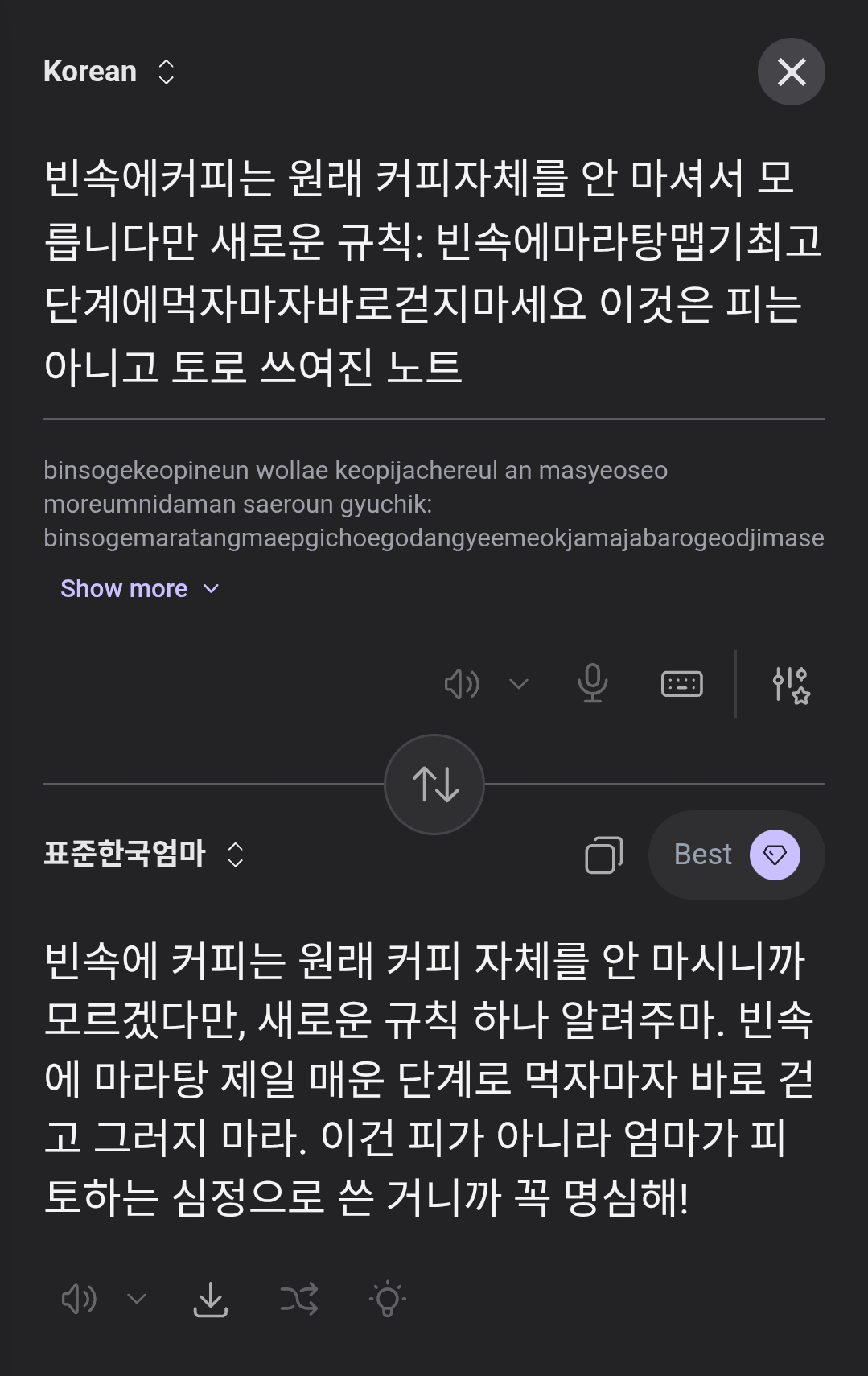868x1376 pixels.
Task: Open the Korean source language selector
Action: tap(109, 72)
